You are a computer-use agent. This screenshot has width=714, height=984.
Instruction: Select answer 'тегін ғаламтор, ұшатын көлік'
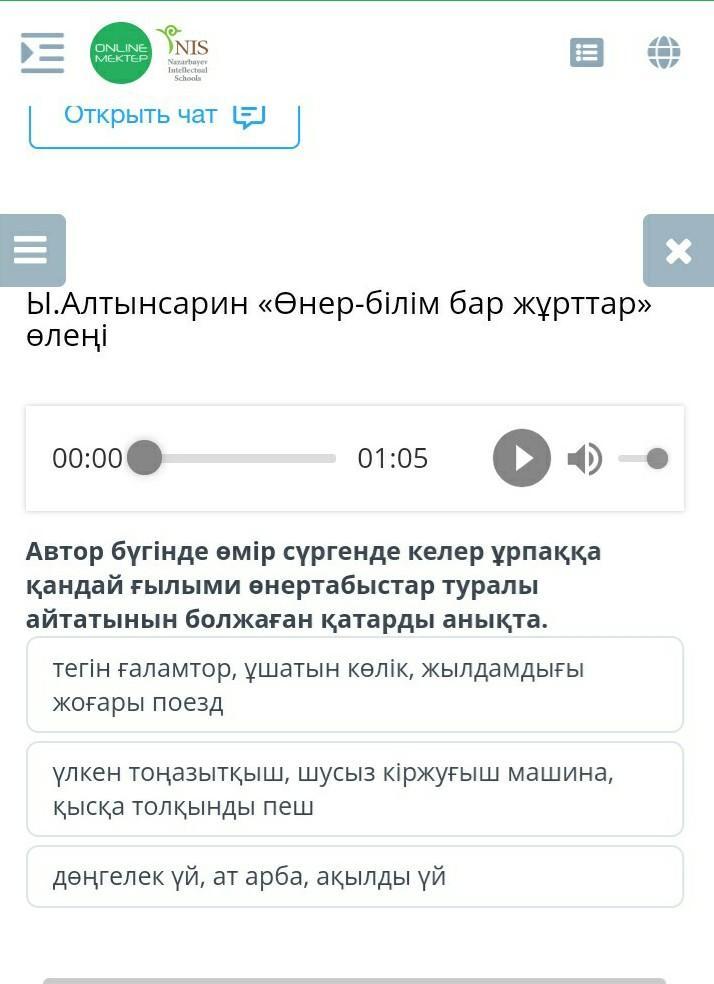(355, 685)
